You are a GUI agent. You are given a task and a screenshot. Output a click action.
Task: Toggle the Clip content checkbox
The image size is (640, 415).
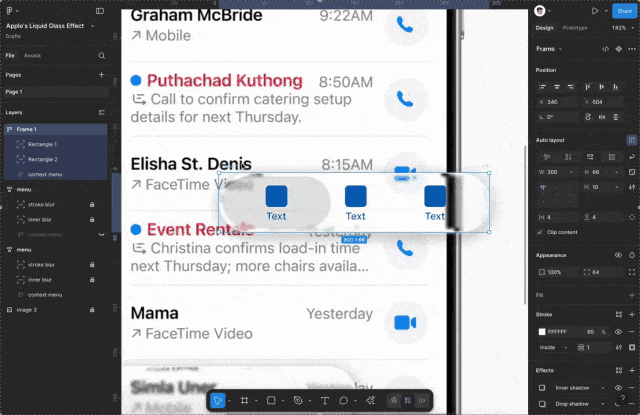[x=541, y=232]
